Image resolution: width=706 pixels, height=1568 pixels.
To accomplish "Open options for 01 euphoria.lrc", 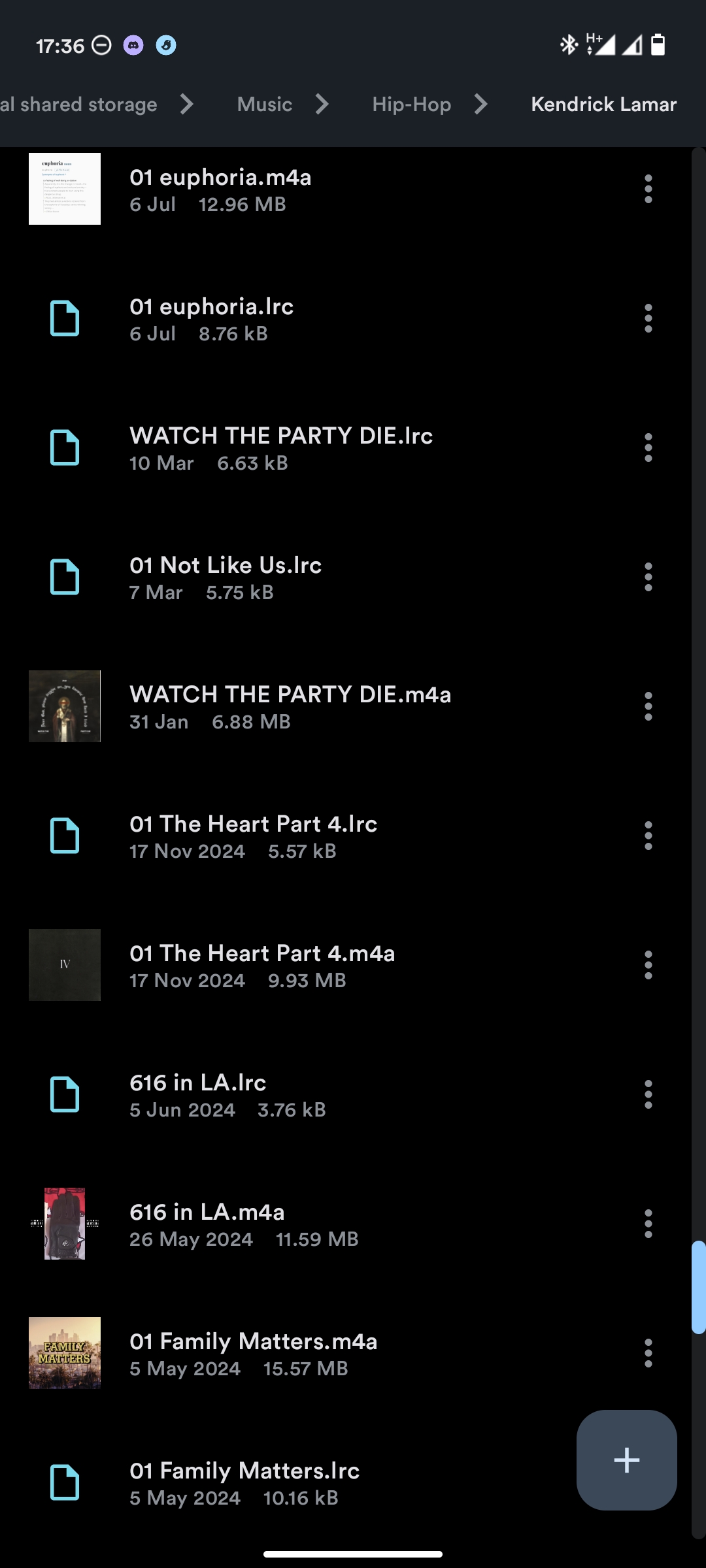I will pos(648,318).
